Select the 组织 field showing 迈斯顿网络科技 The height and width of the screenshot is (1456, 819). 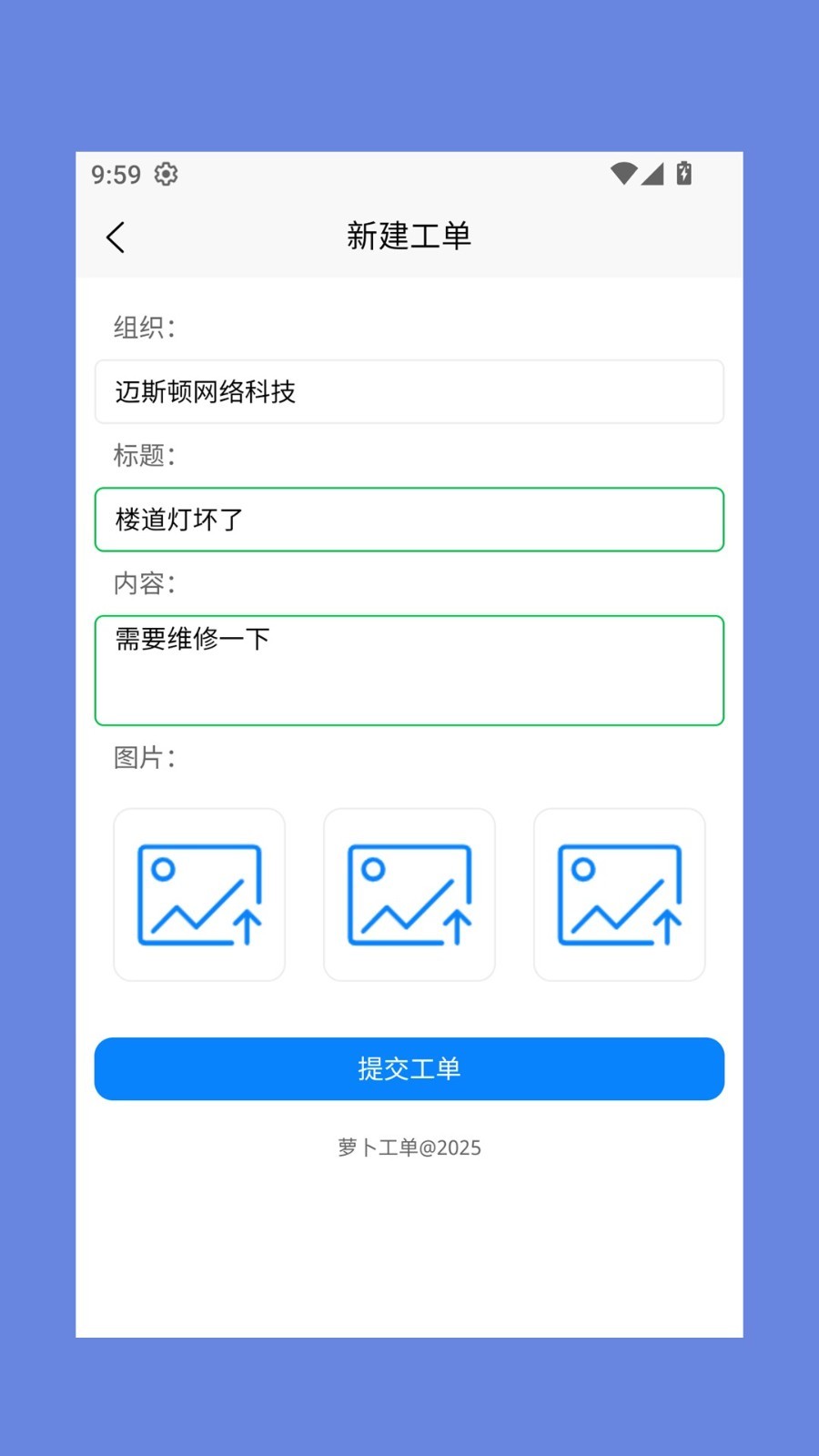tap(409, 391)
